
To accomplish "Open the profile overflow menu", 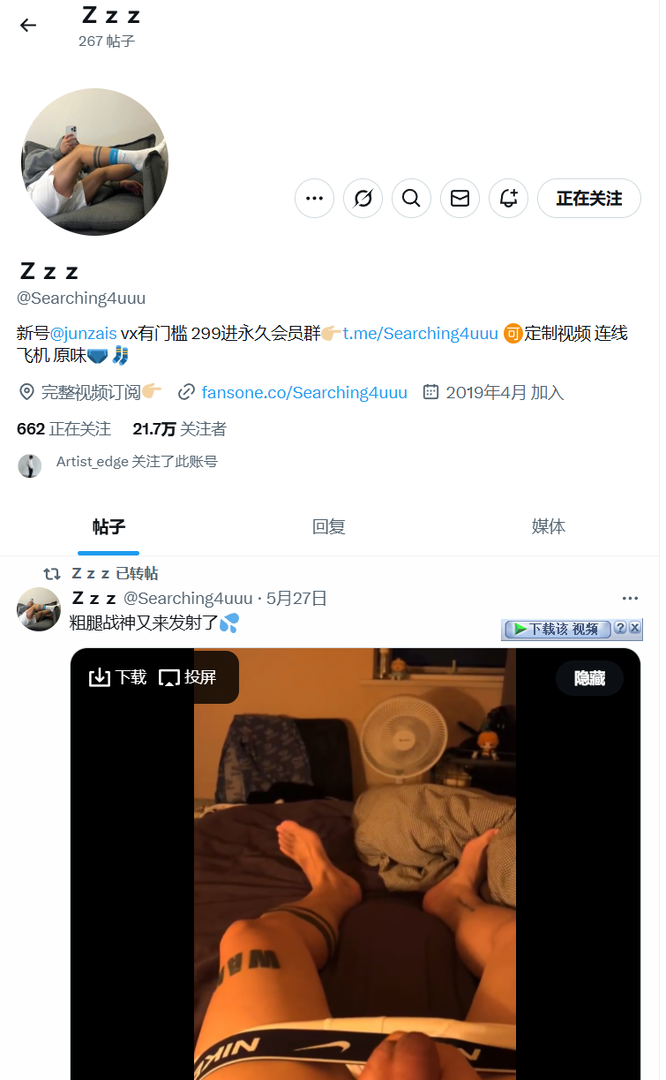I will point(314,198).
